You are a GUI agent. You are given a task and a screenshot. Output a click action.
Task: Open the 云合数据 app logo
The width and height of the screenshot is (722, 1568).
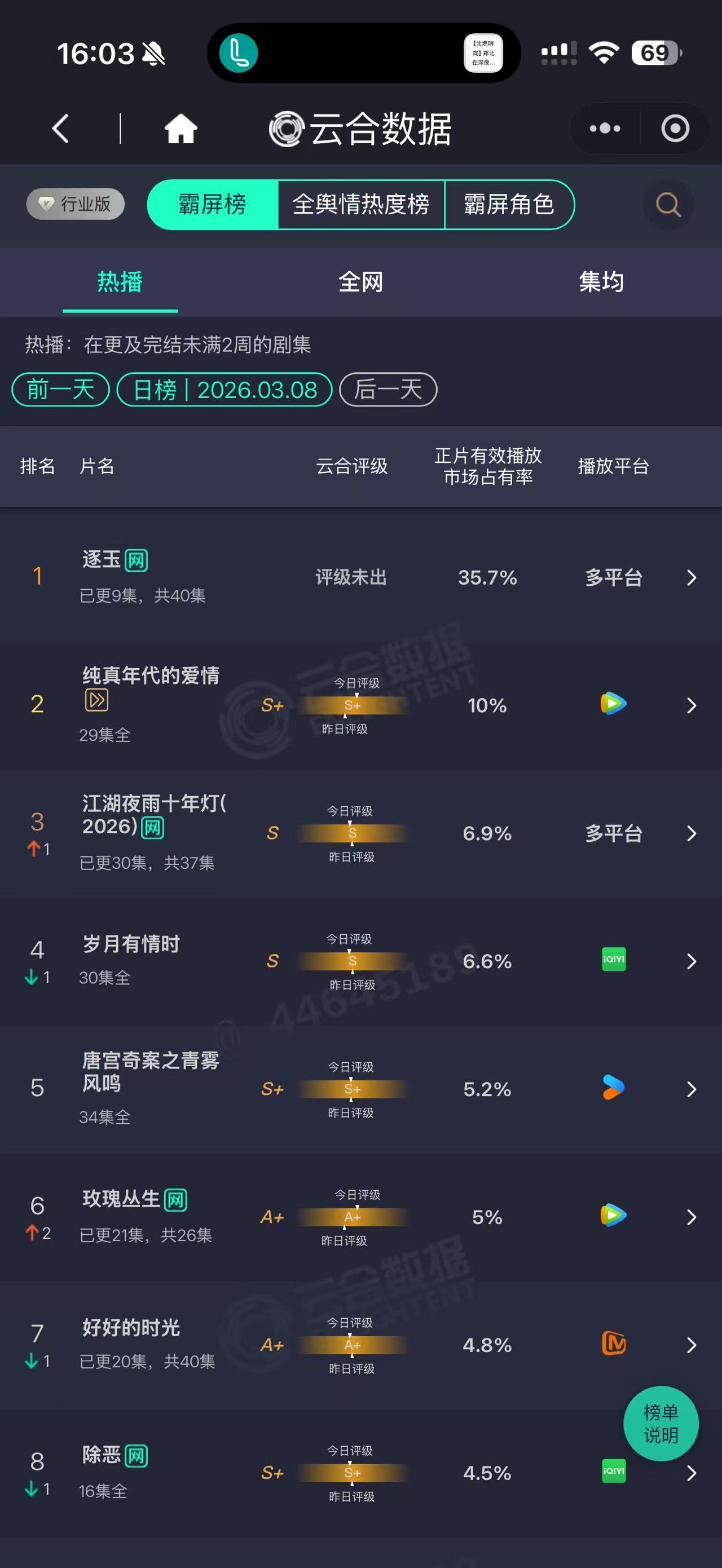[x=286, y=128]
